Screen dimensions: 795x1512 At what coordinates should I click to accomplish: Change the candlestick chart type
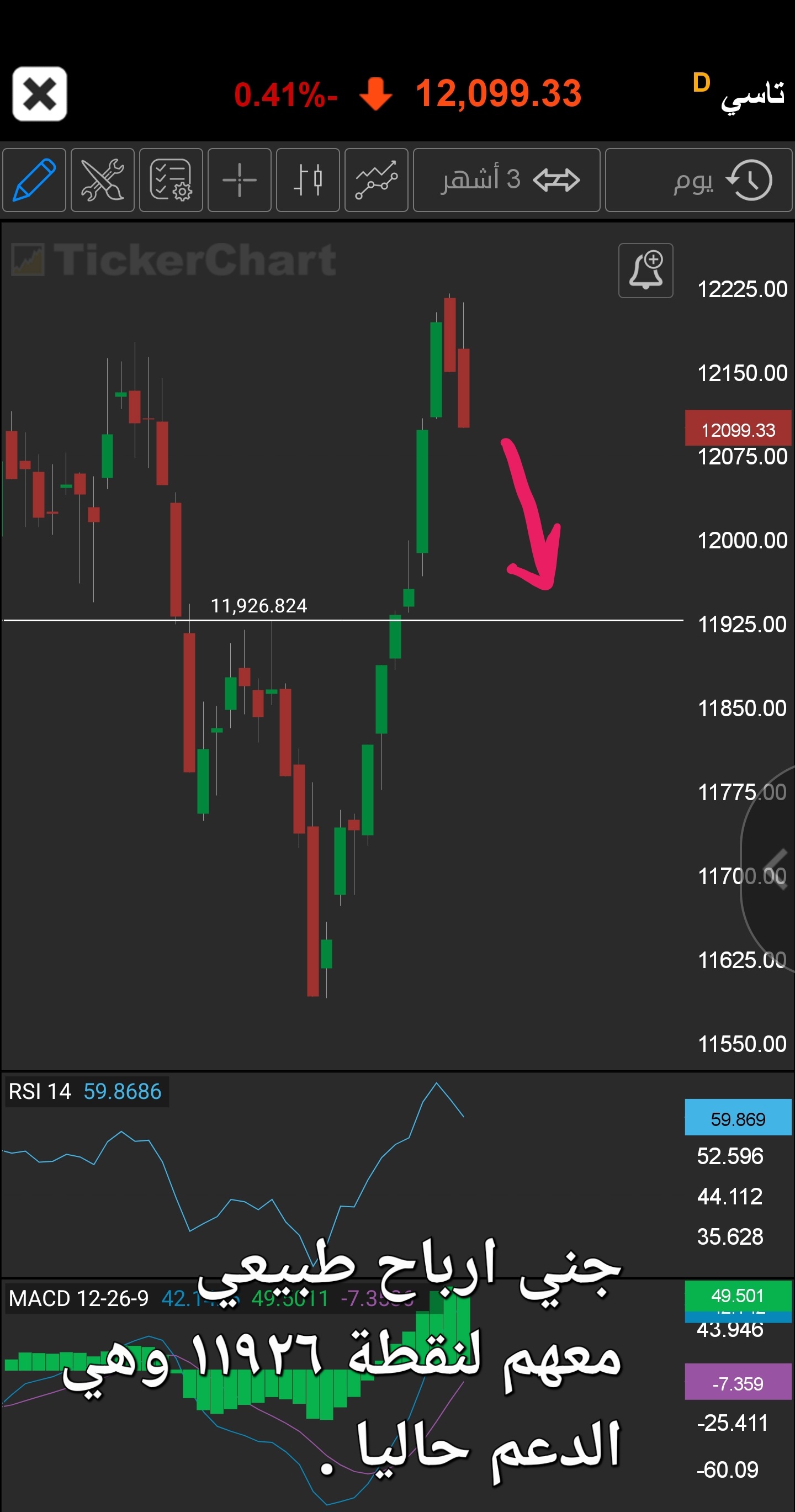pos(308,179)
